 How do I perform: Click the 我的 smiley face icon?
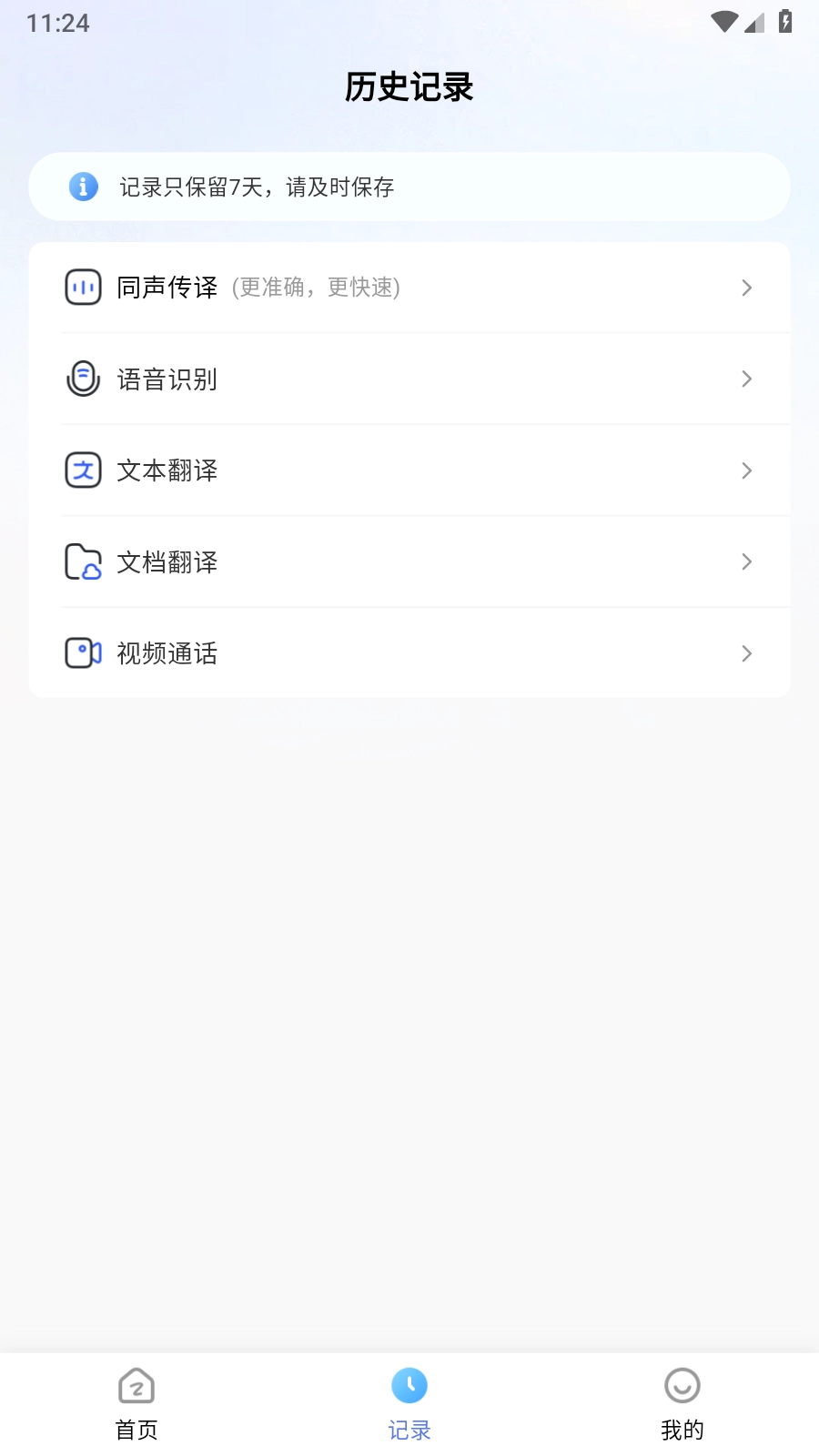coord(682,1387)
